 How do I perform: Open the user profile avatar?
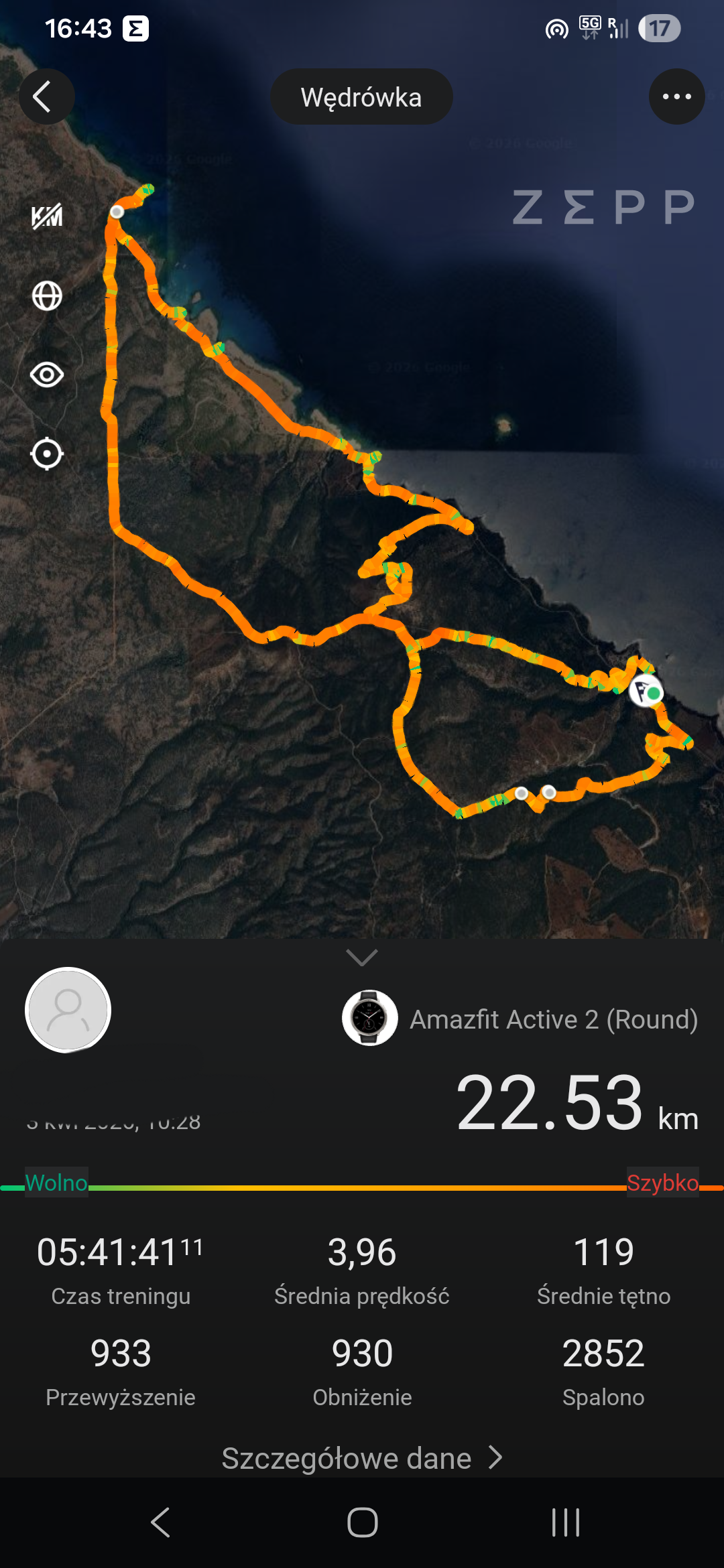(68, 1009)
